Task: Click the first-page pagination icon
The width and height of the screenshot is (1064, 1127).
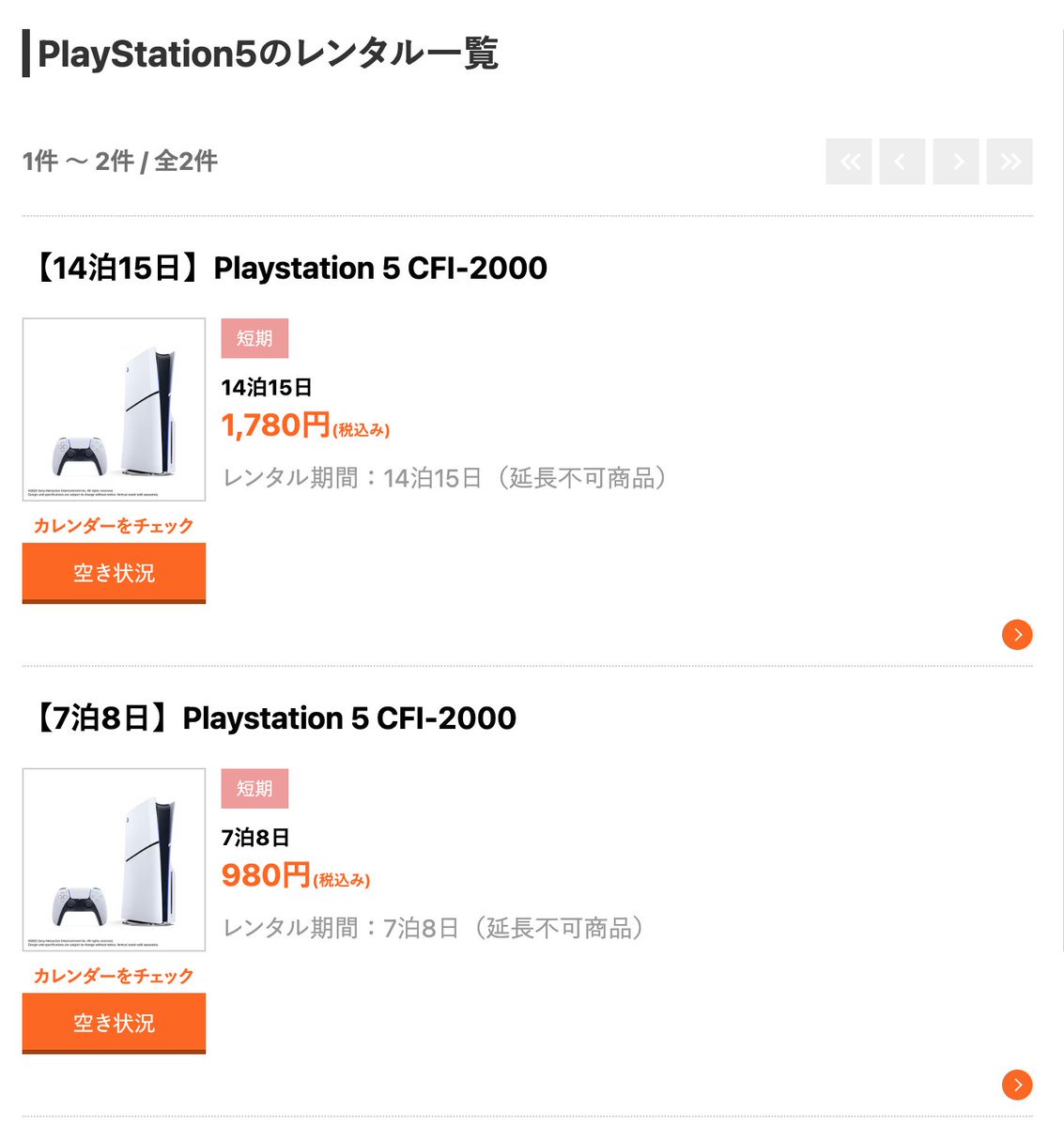Action: click(x=848, y=162)
